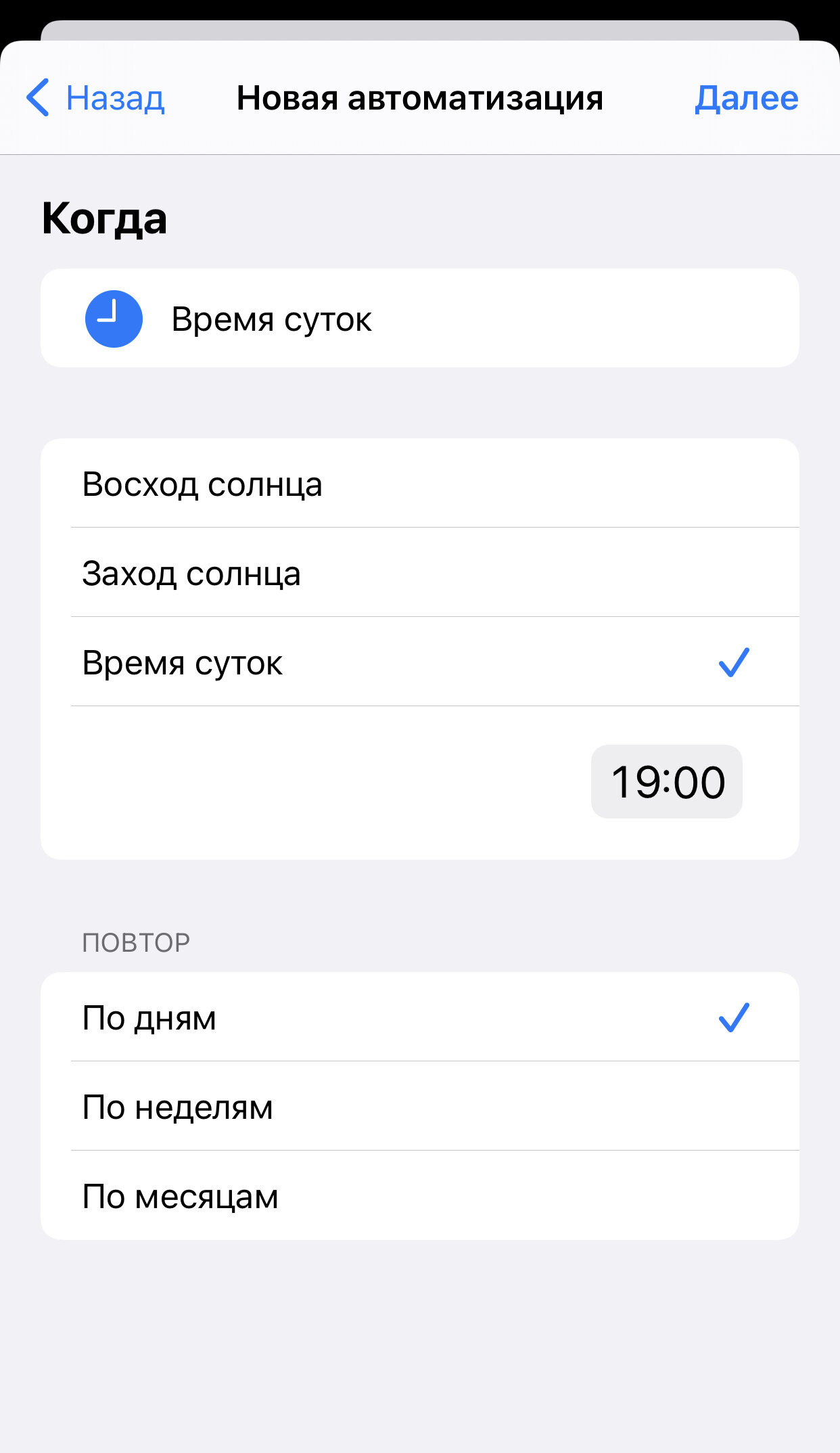This screenshot has width=840, height=1453.
Task: Choose Заход солнца as trigger
Action: (x=420, y=572)
